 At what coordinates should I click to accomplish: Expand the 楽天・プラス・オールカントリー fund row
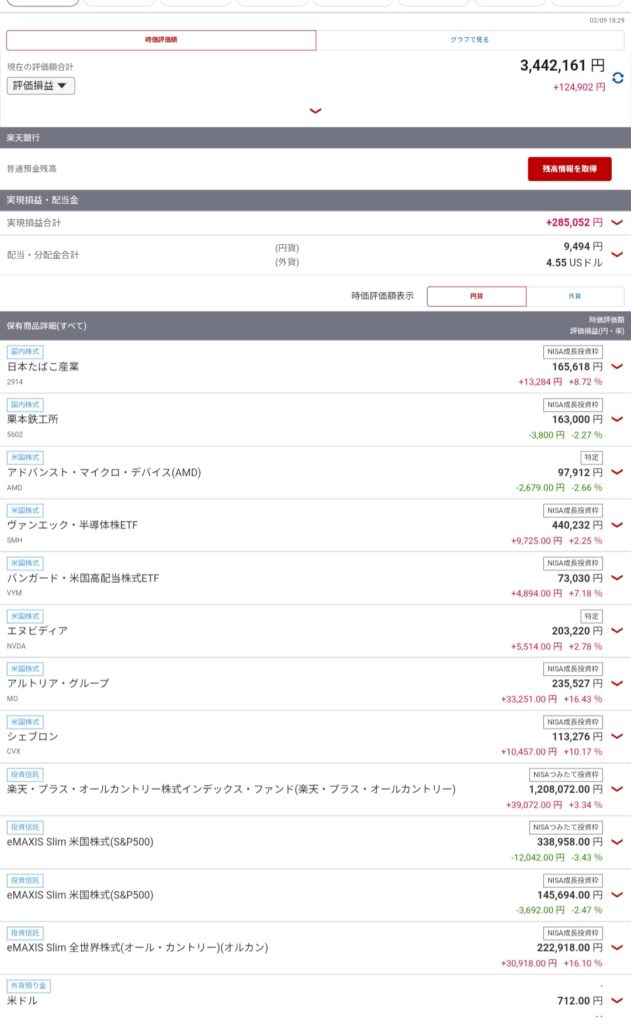pos(617,790)
